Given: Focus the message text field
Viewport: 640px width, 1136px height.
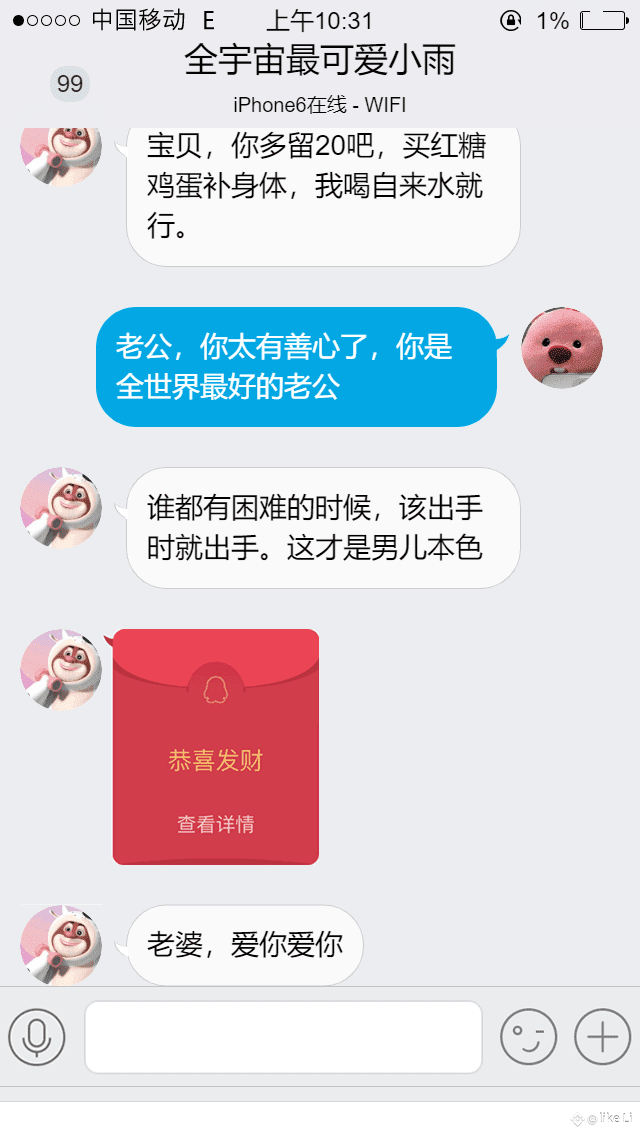Looking at the screenshot, I should coord(283,1037).
